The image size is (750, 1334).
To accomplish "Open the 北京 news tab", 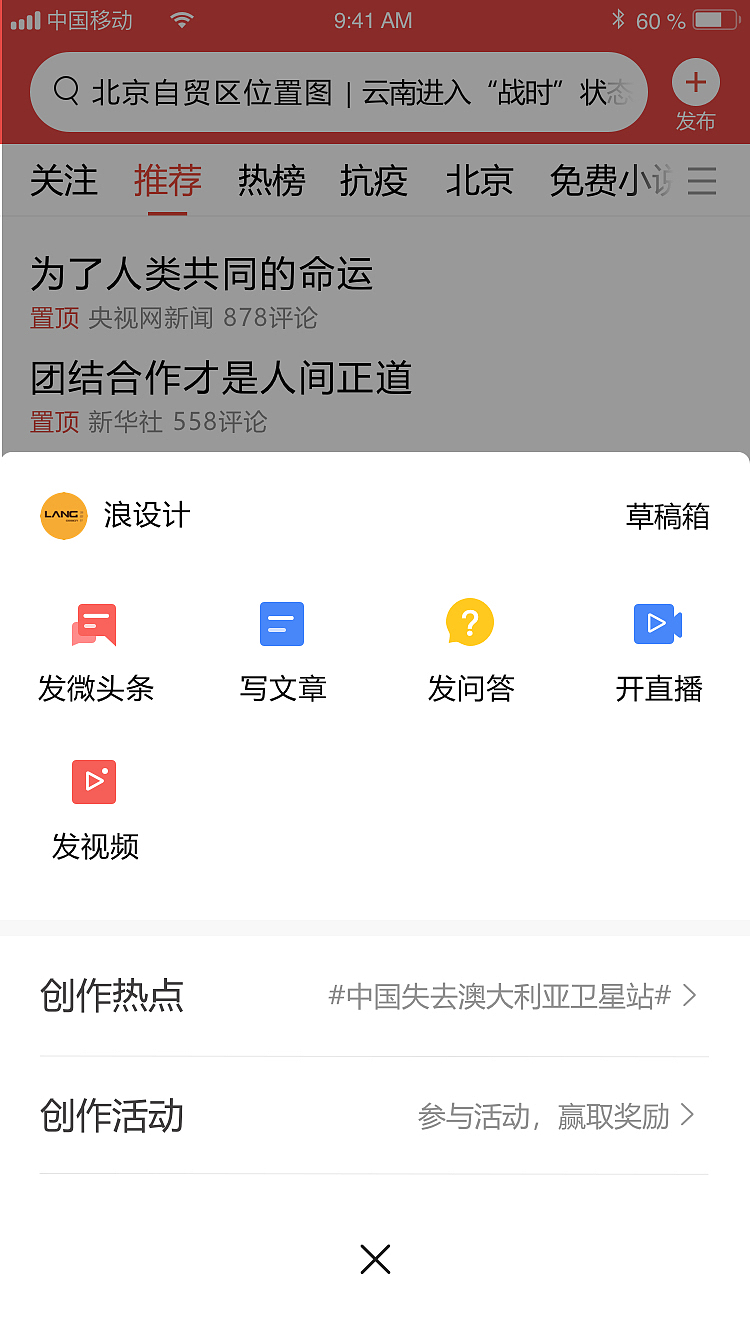I will tap(478, 181).
